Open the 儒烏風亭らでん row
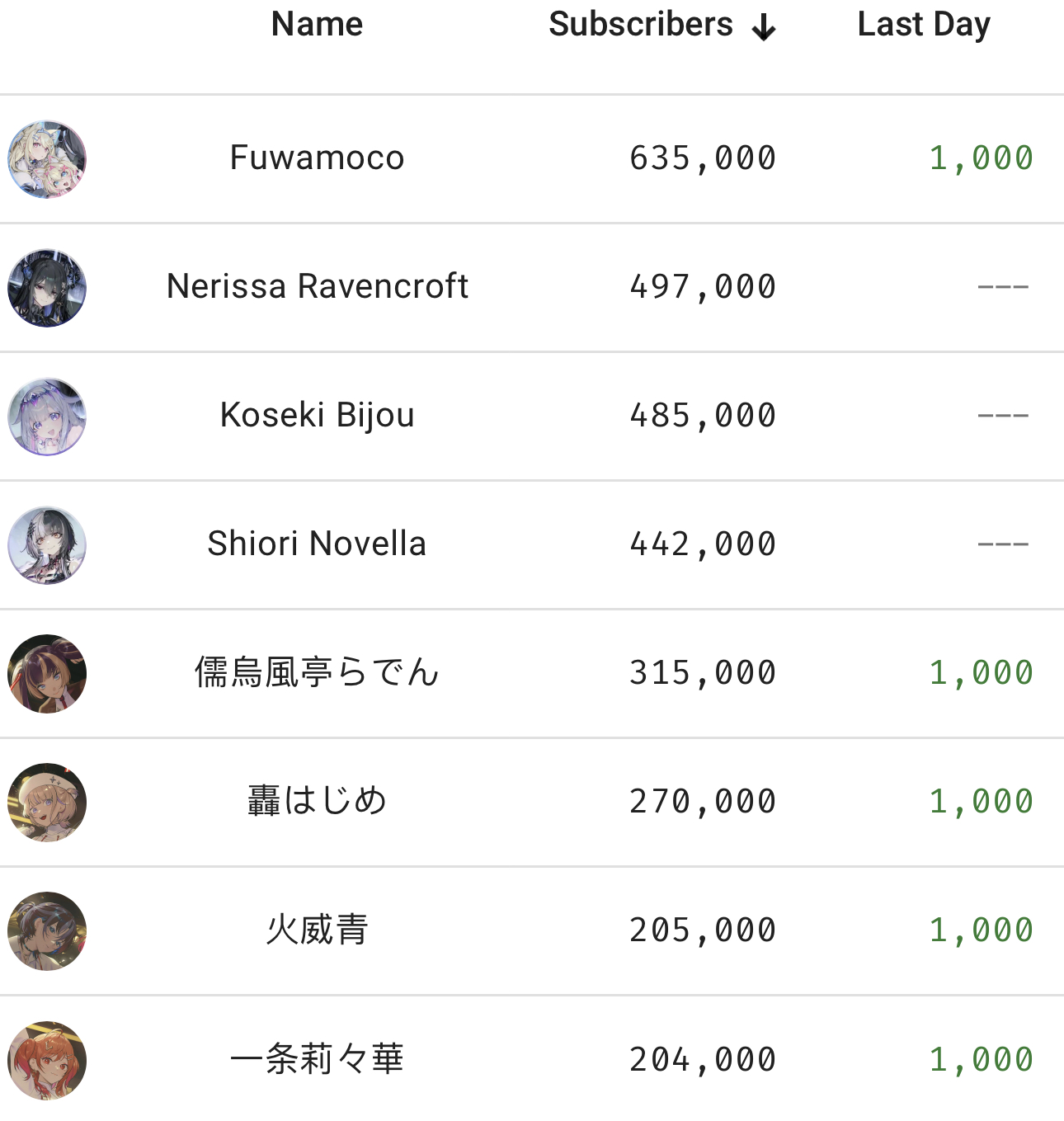Viewport: 1064px width, 1121px height. point(317,672)
